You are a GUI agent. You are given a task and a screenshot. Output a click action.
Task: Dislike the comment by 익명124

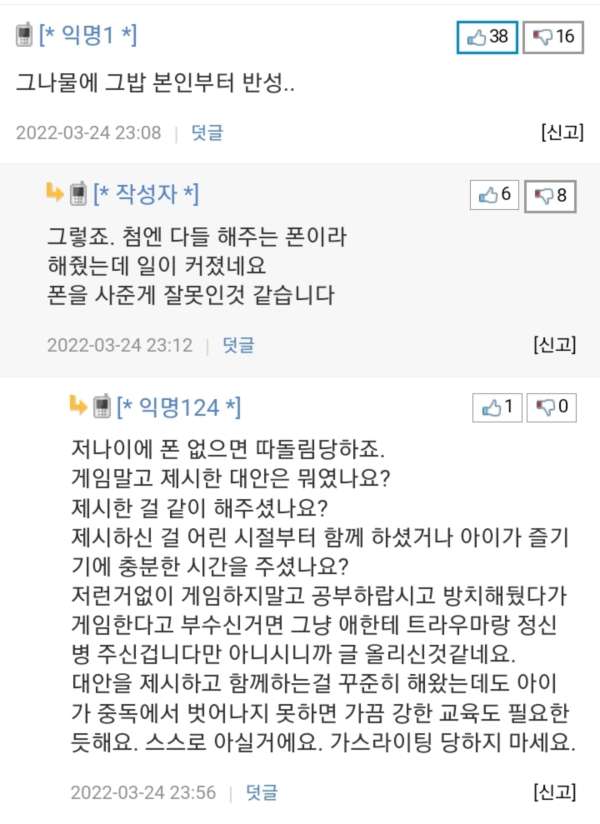click(552, 407)
